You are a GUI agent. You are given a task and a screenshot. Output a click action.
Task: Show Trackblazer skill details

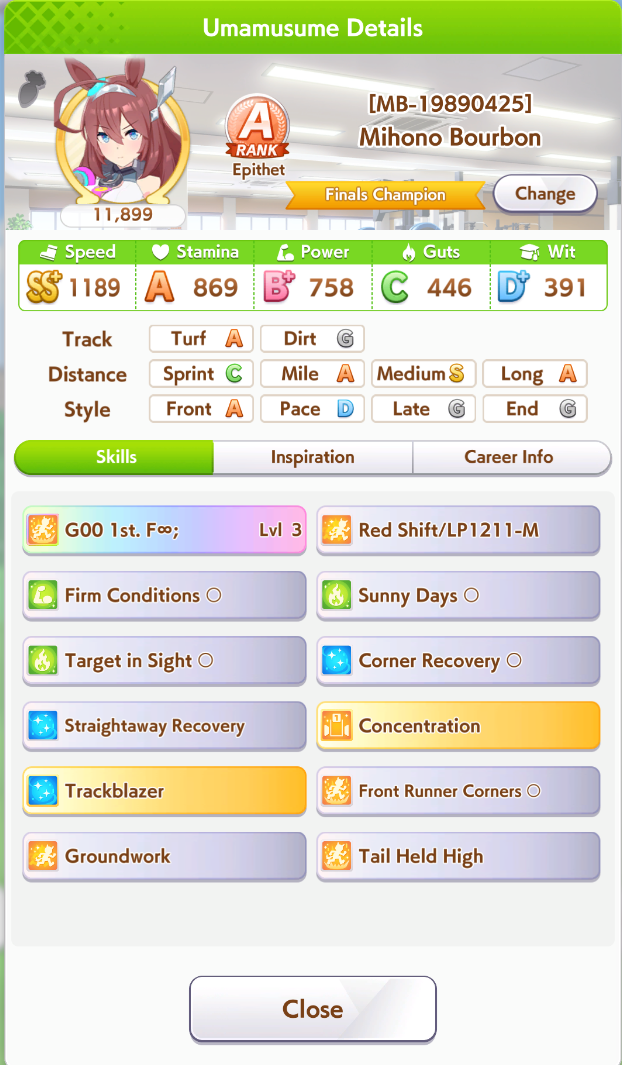pyautogui.click(x=165, y=791)
